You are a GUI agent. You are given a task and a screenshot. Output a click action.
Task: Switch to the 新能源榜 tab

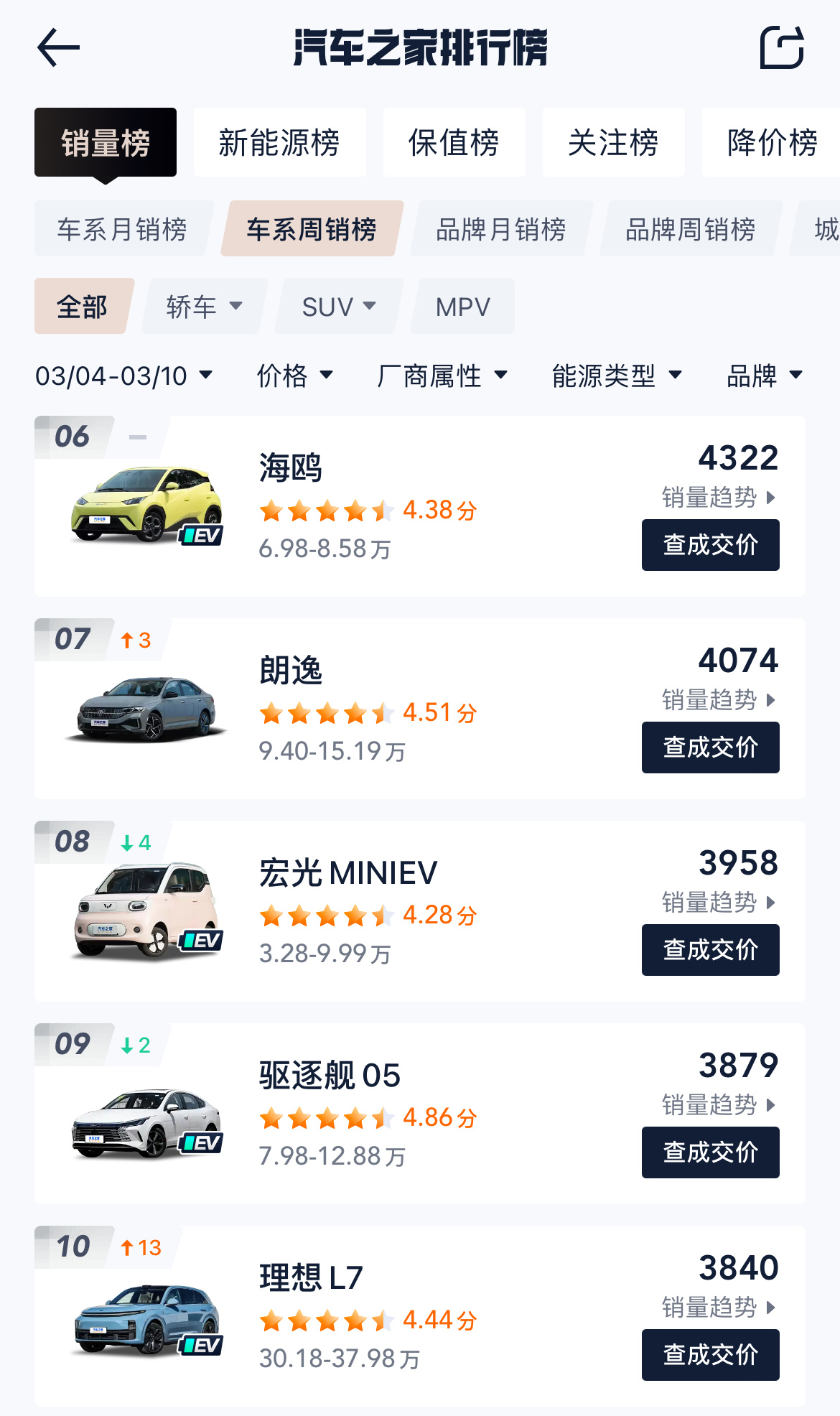point(280,142)
